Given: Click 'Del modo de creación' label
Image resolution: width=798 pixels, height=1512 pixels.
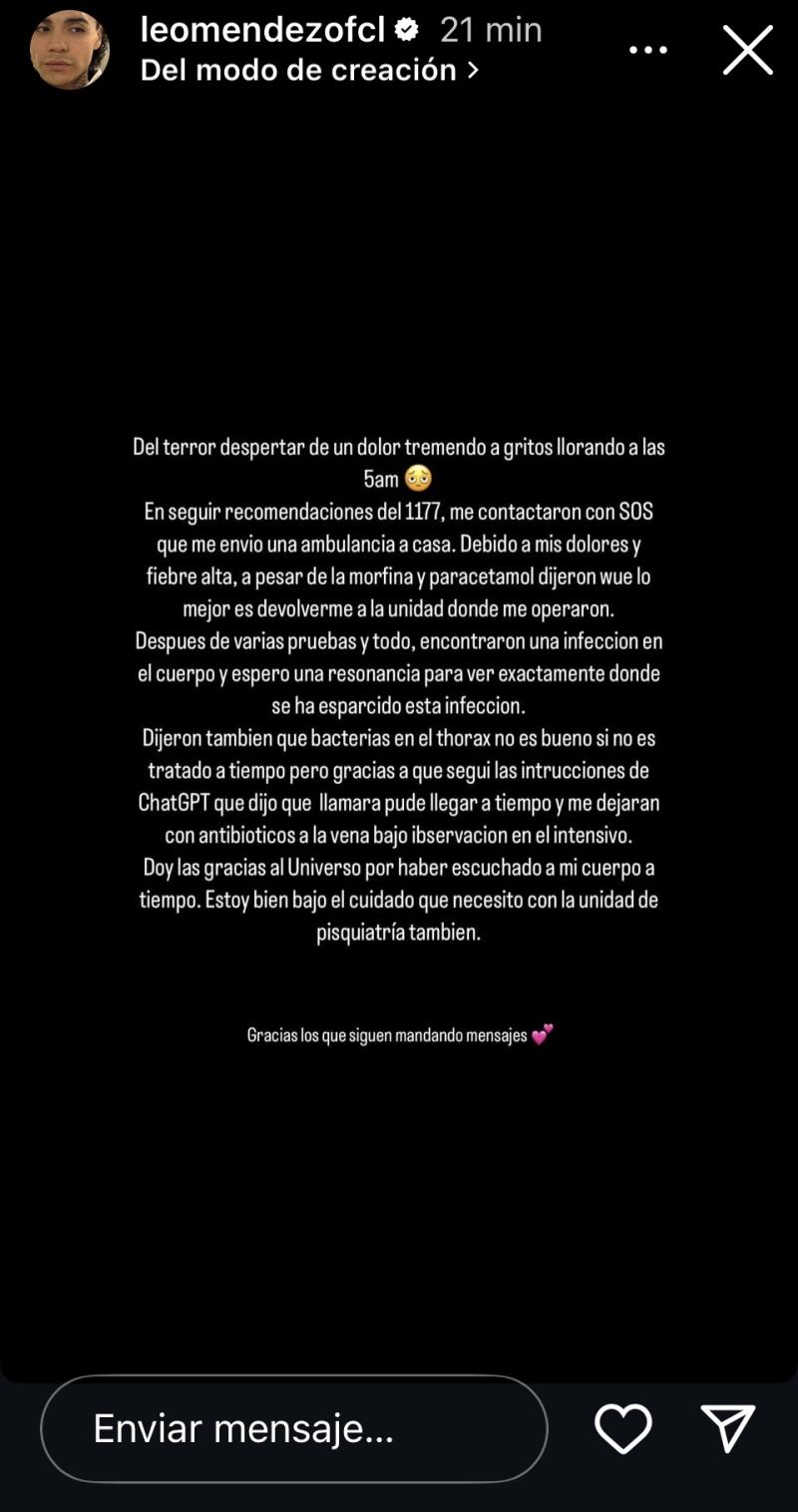Looking at the screenshot, I should (x=299, y=70).
